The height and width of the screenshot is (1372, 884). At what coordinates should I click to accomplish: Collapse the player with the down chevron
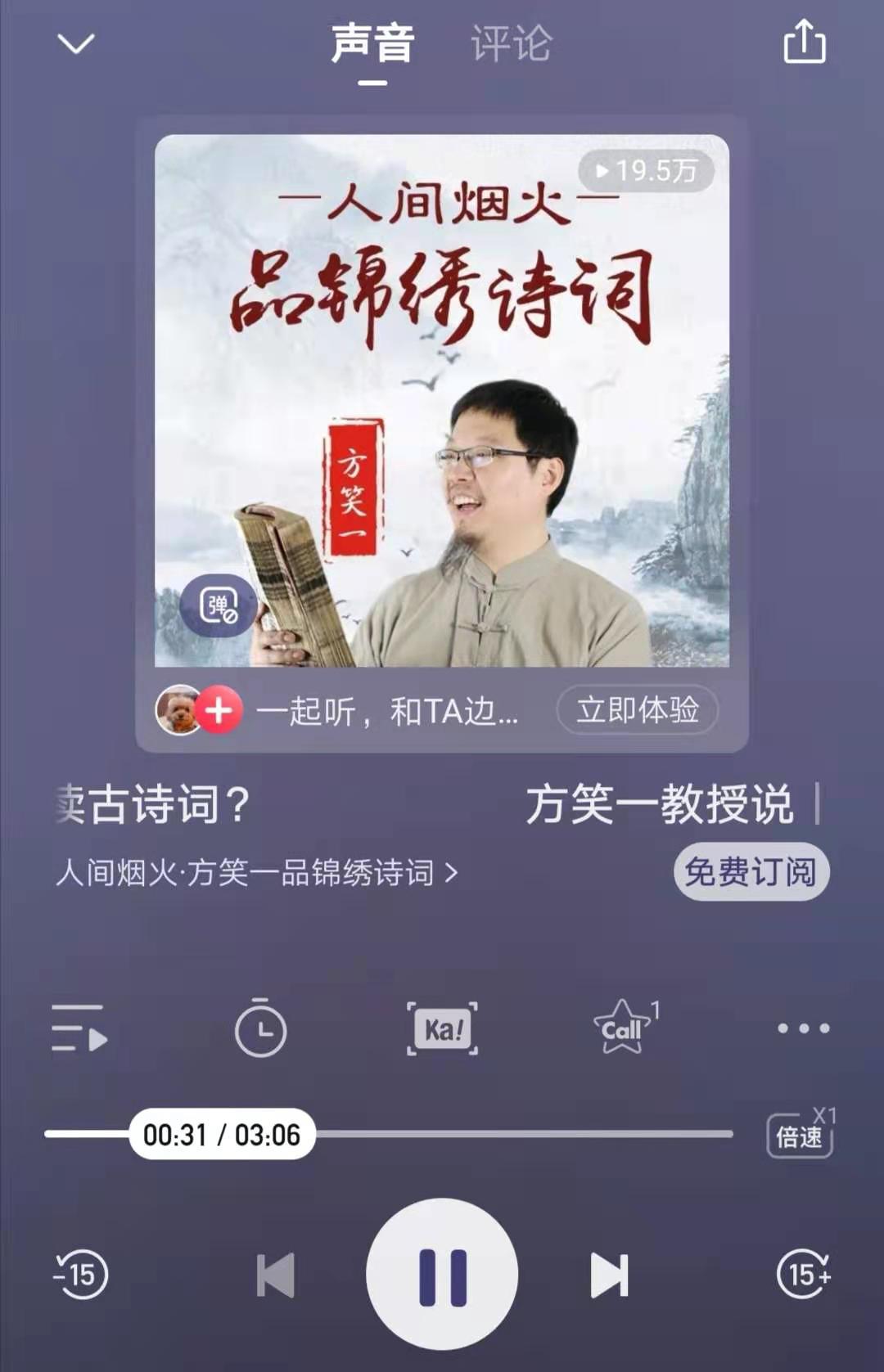tap(76, 43)
